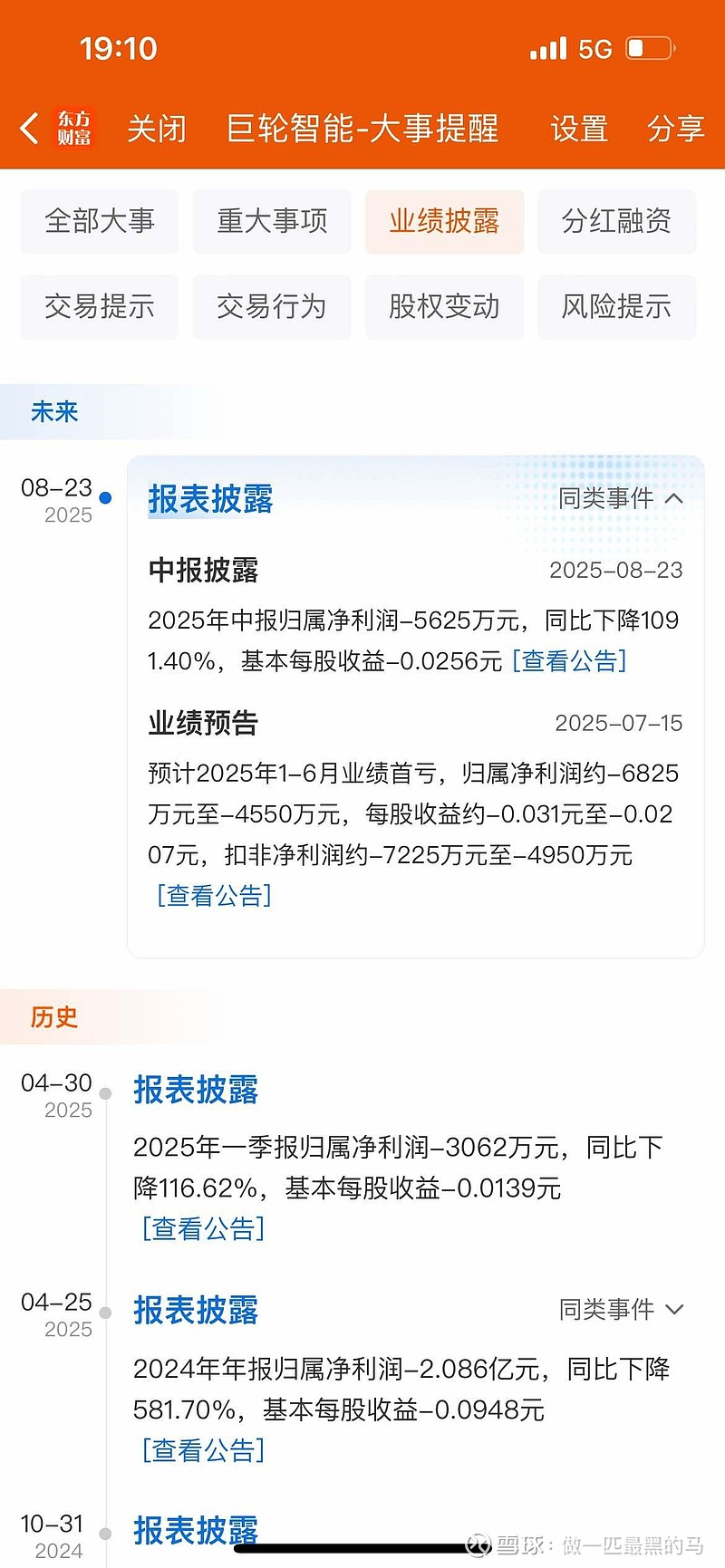The width and height of the screenshot is (725, 1568).
Task: Switch to the 股权变动 filter
Action: (444, 307)
